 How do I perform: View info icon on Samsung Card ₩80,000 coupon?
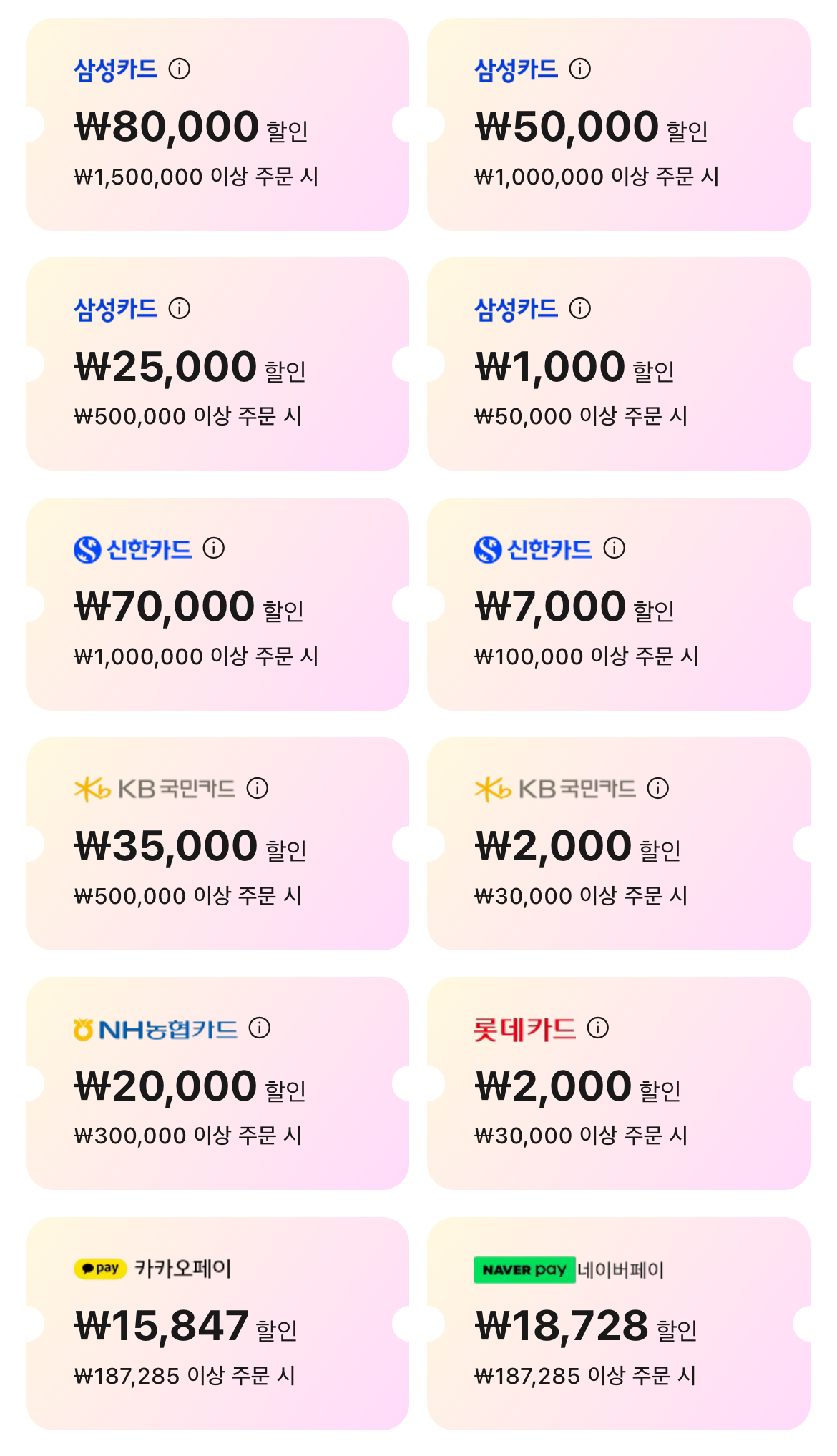coord(179,69)
